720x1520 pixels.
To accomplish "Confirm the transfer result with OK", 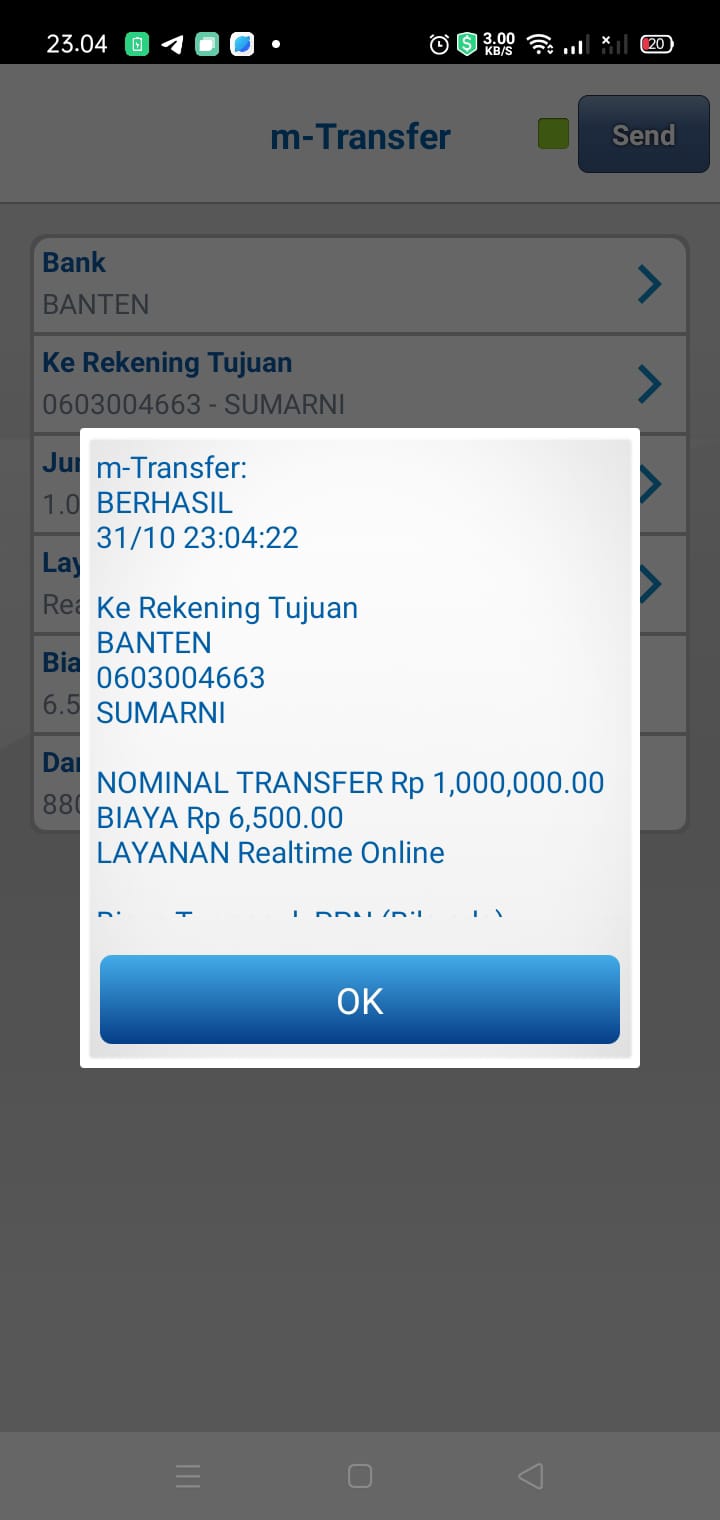I will [x=360, y=1000].
